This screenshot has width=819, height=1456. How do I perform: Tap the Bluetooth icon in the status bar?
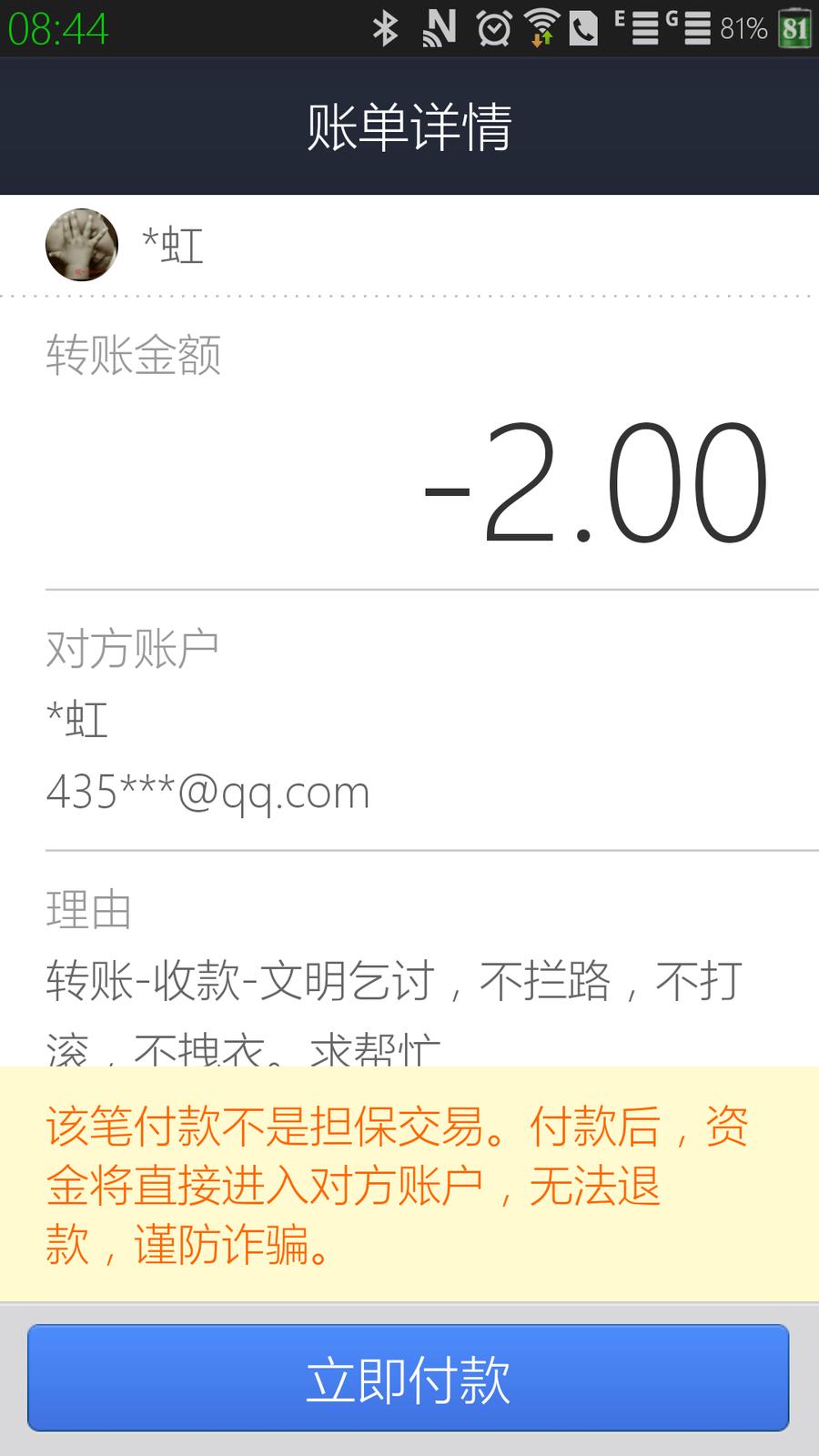click(386, 28)
